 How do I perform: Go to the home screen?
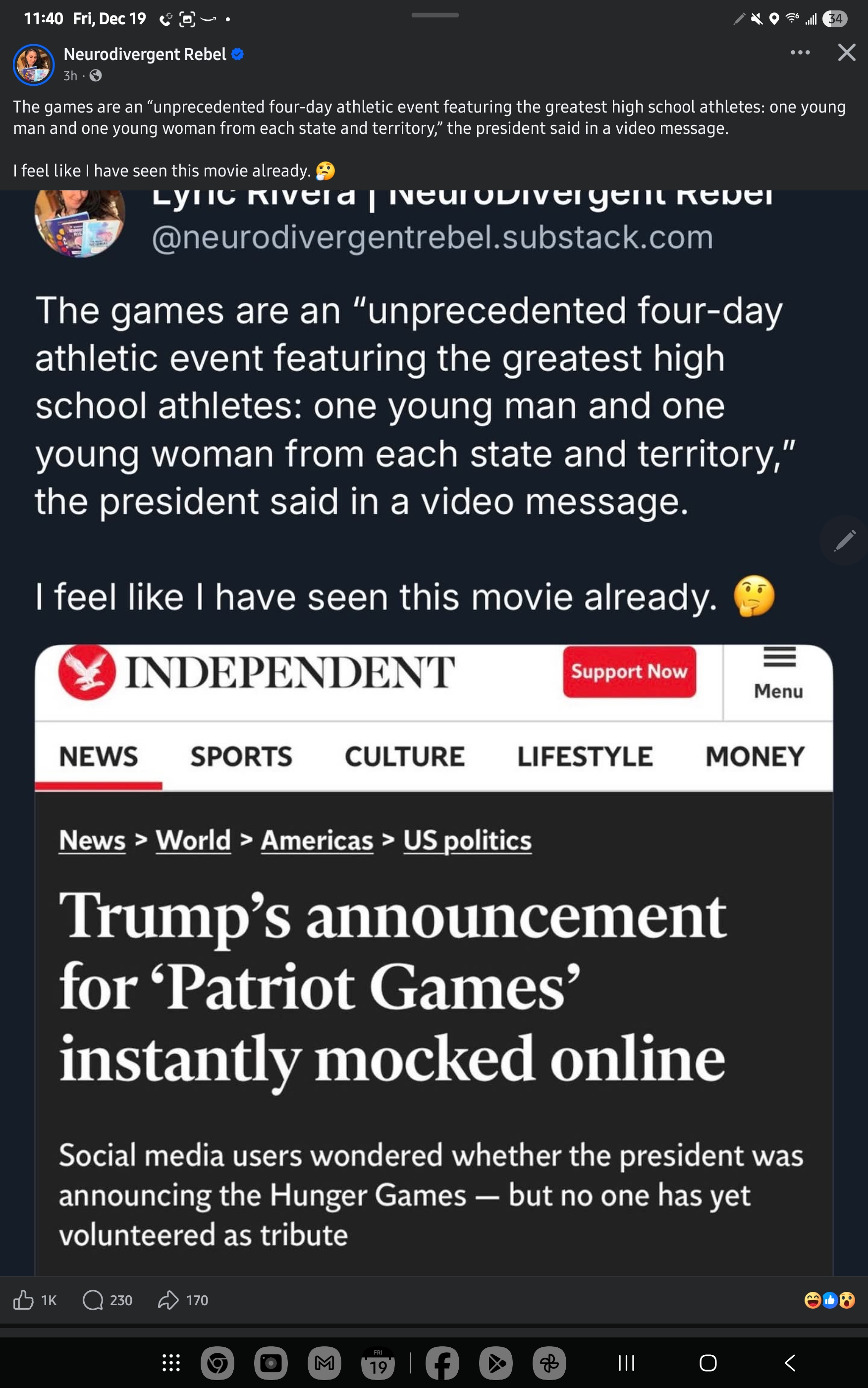pyautogui.click(x=708, y=1363)
